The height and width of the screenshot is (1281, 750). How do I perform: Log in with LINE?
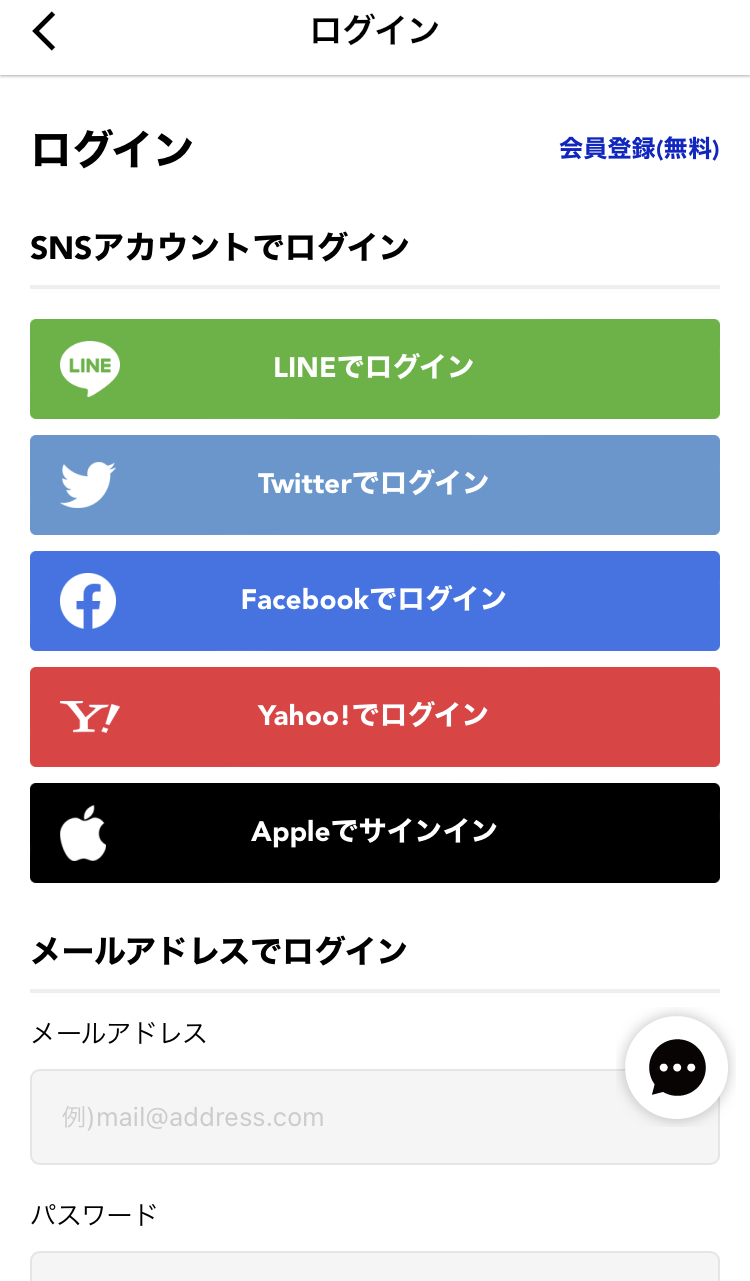click(x=375, y=369)
